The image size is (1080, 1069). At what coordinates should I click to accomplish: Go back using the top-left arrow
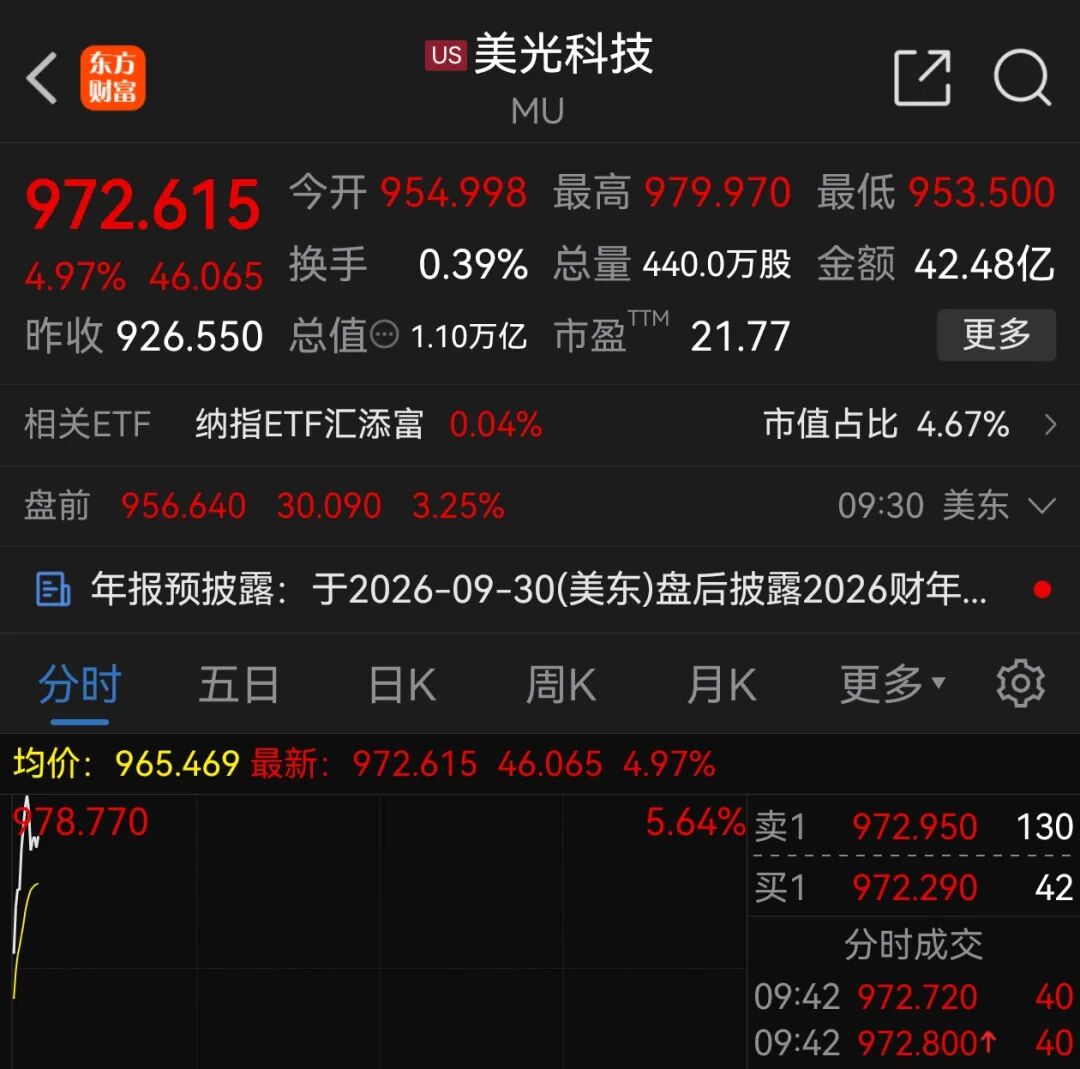(x=41, y=78)
